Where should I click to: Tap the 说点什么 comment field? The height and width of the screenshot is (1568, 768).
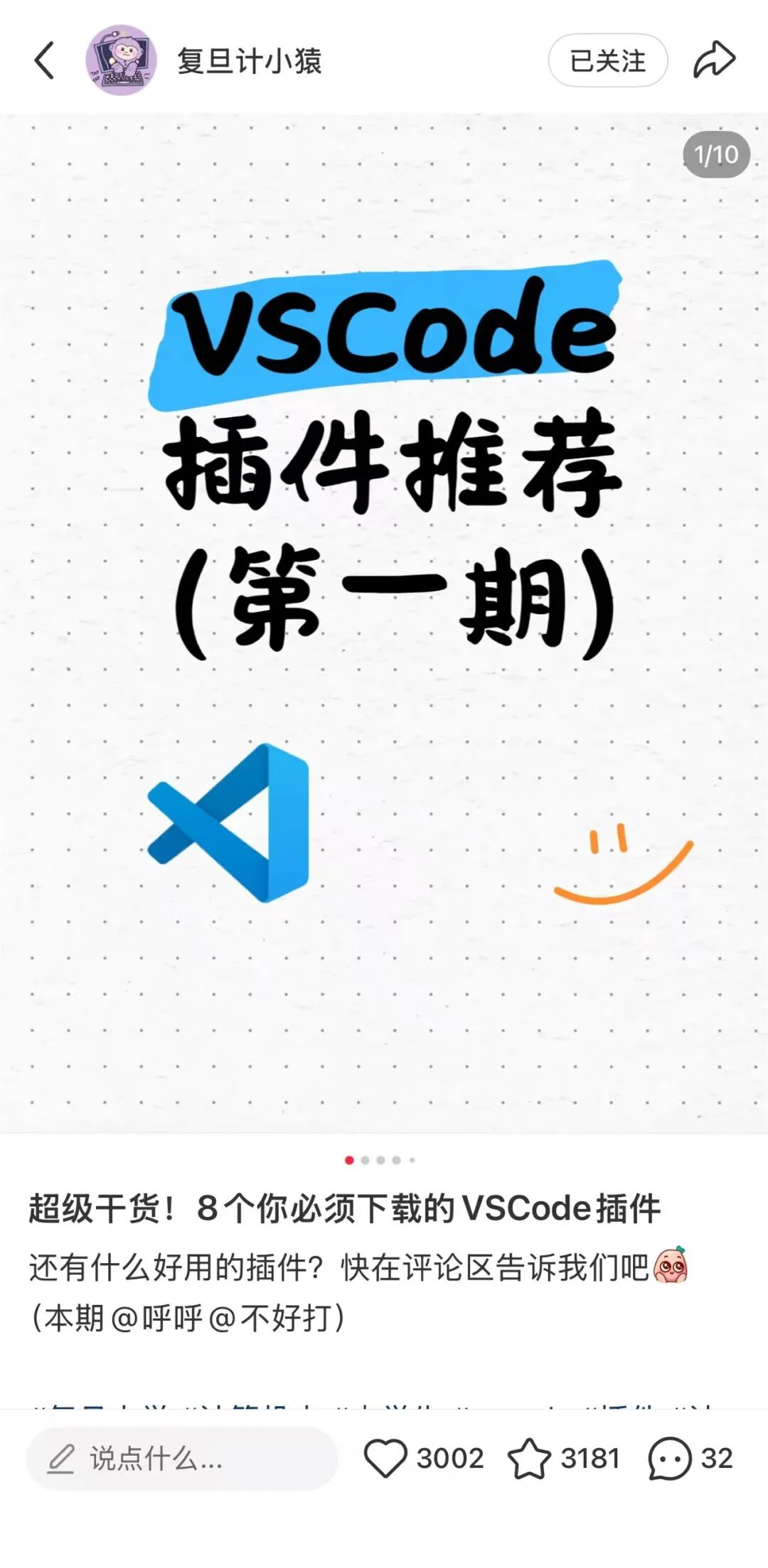click(x=182, y=1459)
